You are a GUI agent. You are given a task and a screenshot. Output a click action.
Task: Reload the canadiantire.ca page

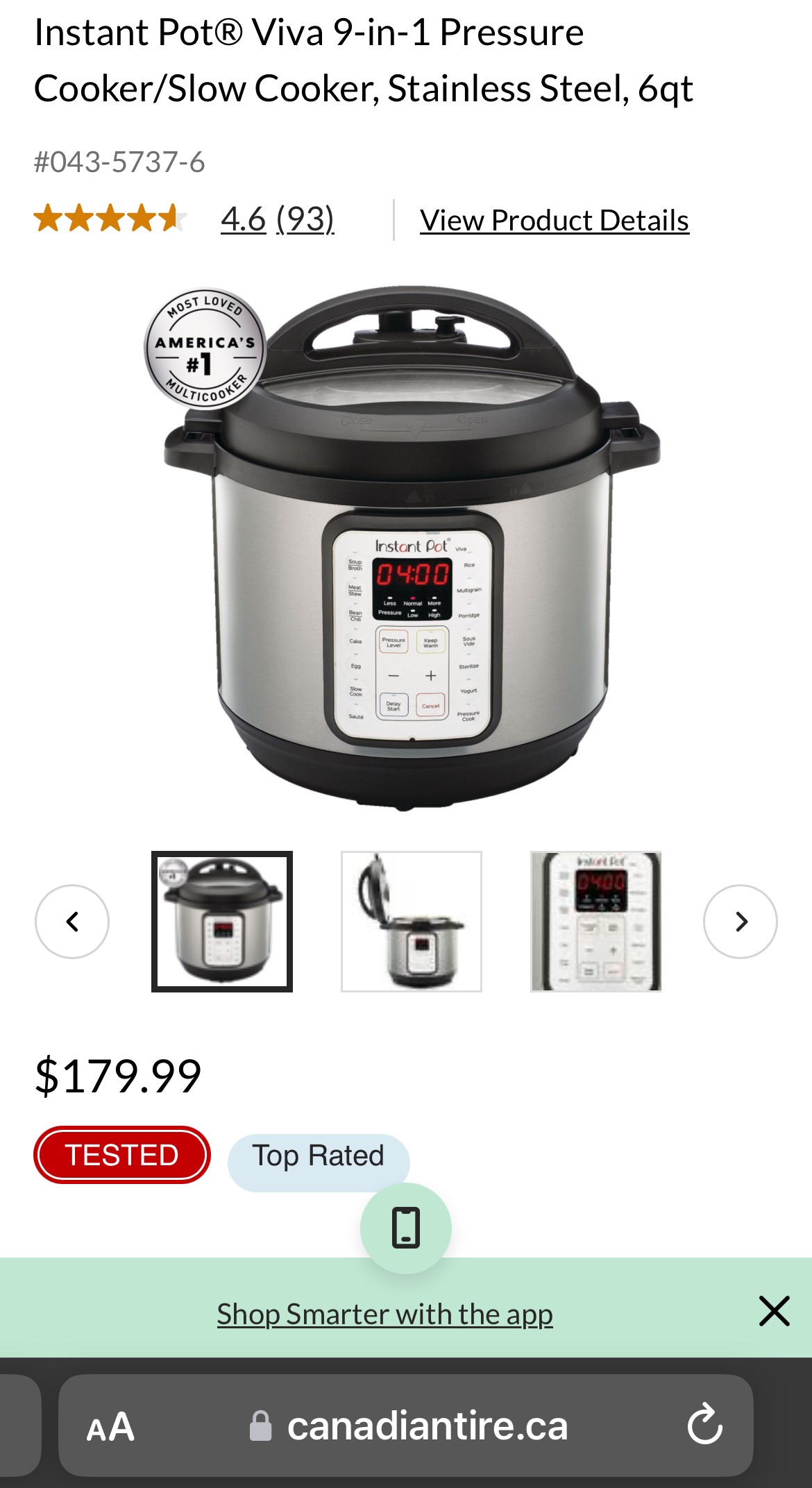click(x=704, y=1427)
